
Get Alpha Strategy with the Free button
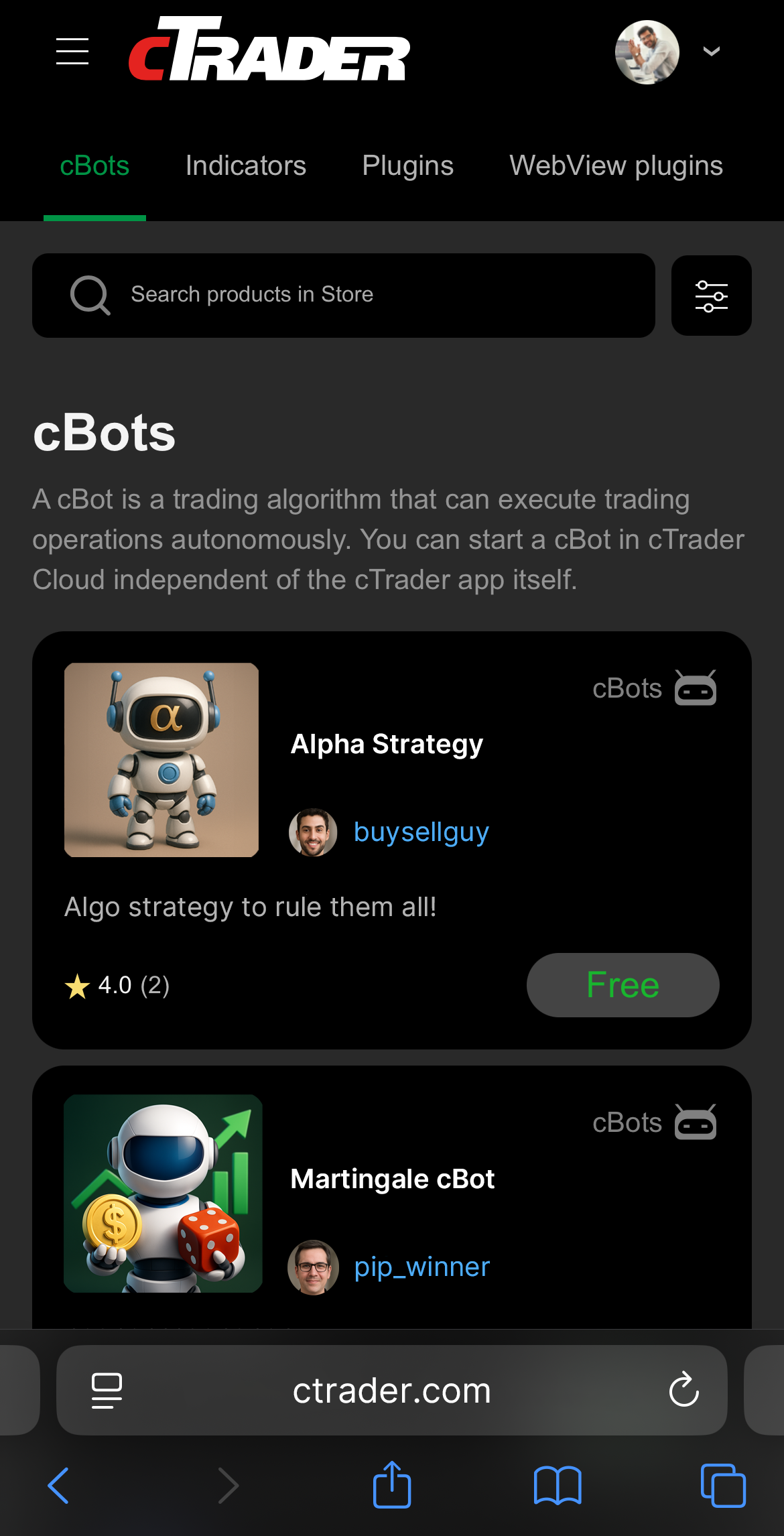[623, 985]
